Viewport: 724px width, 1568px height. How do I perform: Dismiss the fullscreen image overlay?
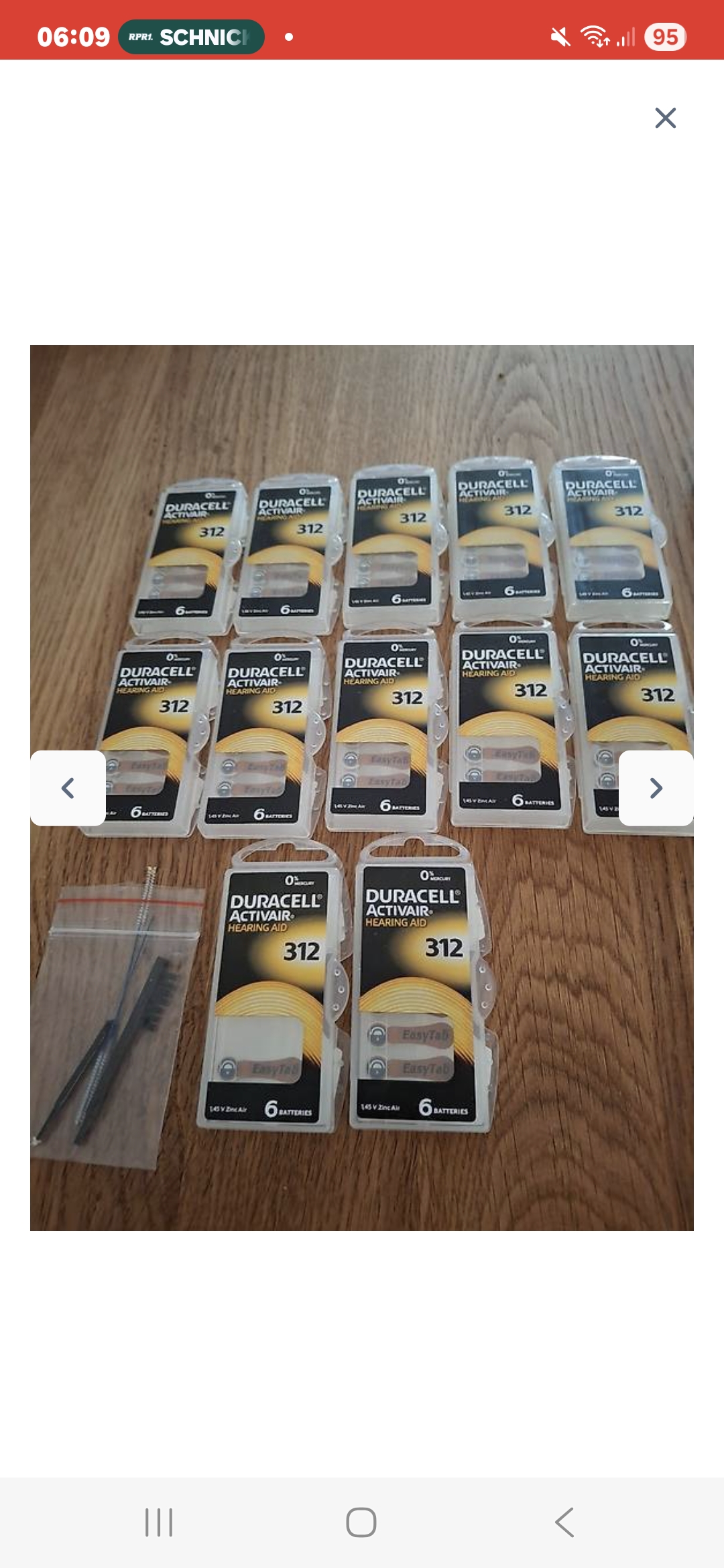(665, 118)
